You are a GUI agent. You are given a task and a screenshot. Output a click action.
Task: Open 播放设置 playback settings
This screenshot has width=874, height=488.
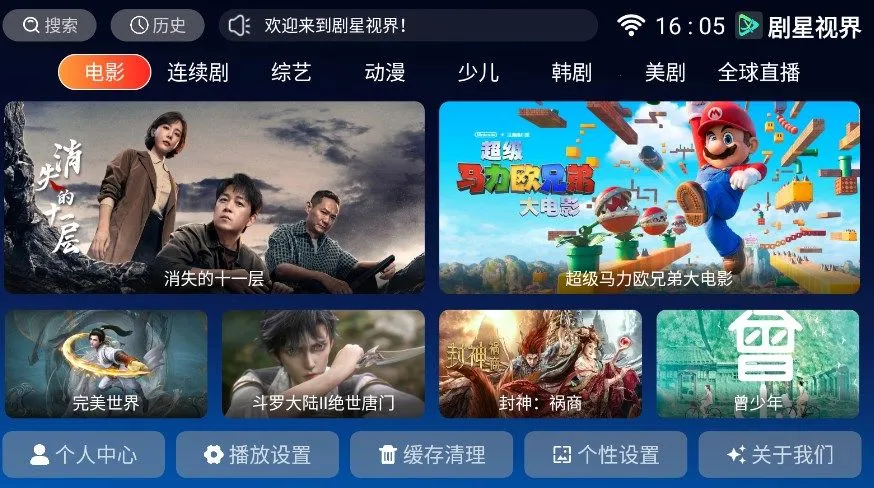257,455
